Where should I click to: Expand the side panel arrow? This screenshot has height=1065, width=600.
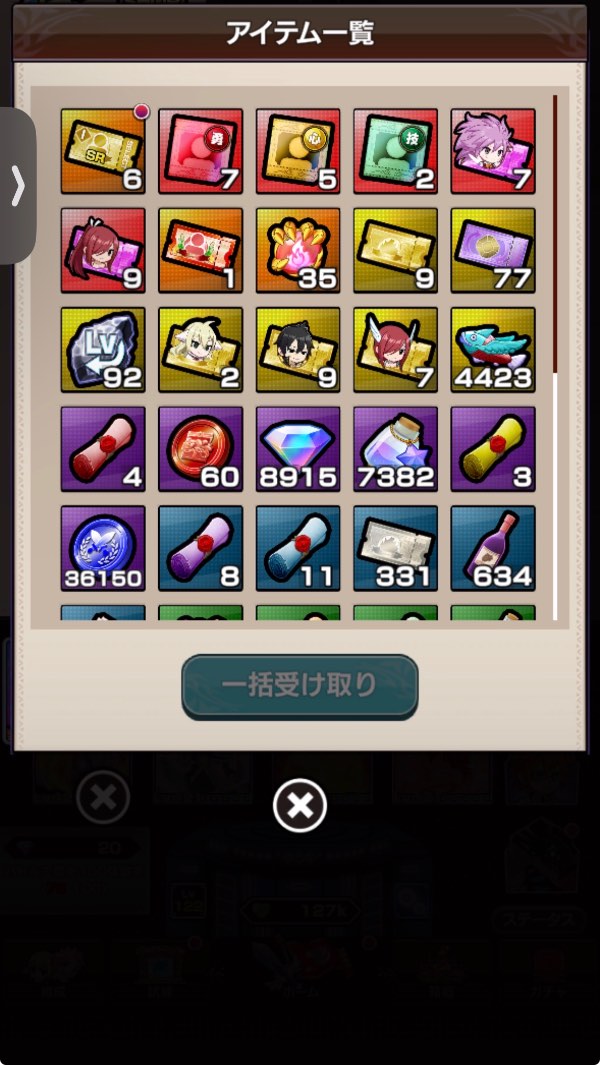[x=17, y=186]
